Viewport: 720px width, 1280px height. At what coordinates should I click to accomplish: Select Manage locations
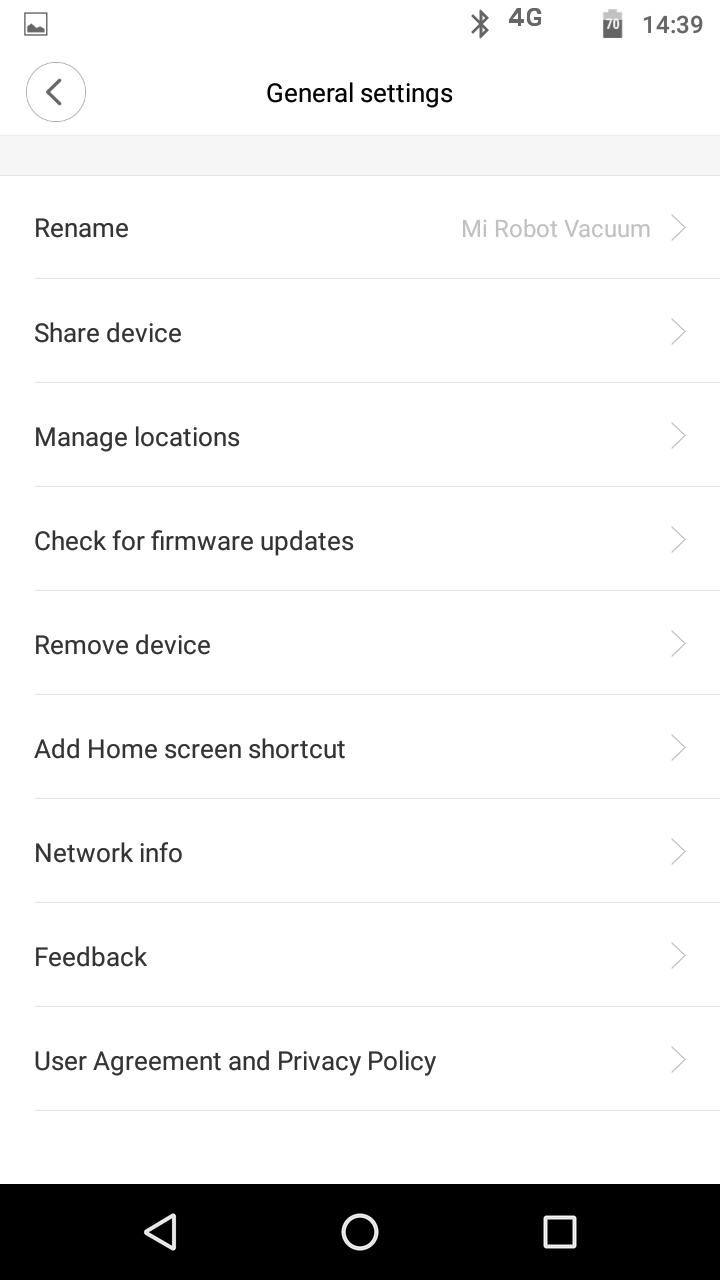pos(360,436)
